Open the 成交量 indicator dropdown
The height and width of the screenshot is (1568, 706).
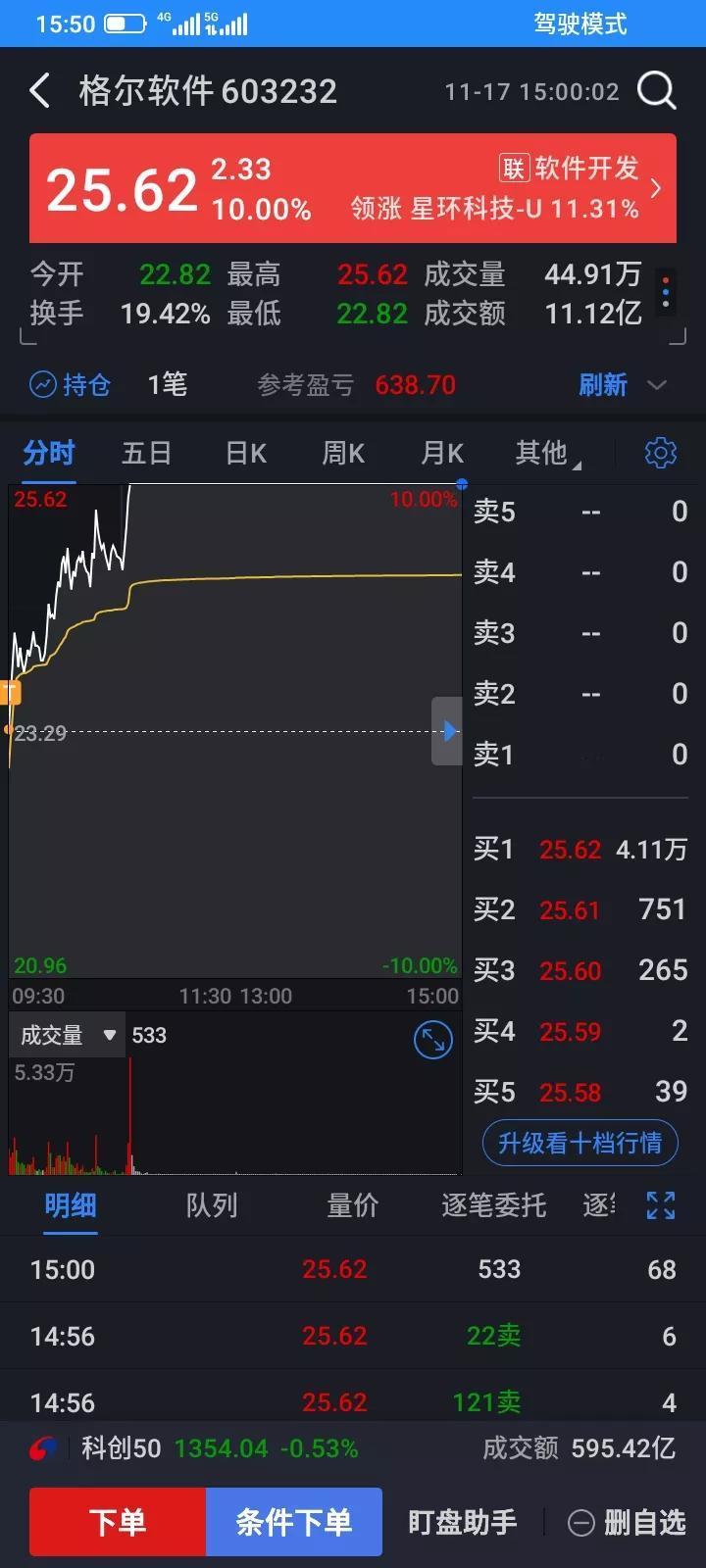tap(67, 1034)
